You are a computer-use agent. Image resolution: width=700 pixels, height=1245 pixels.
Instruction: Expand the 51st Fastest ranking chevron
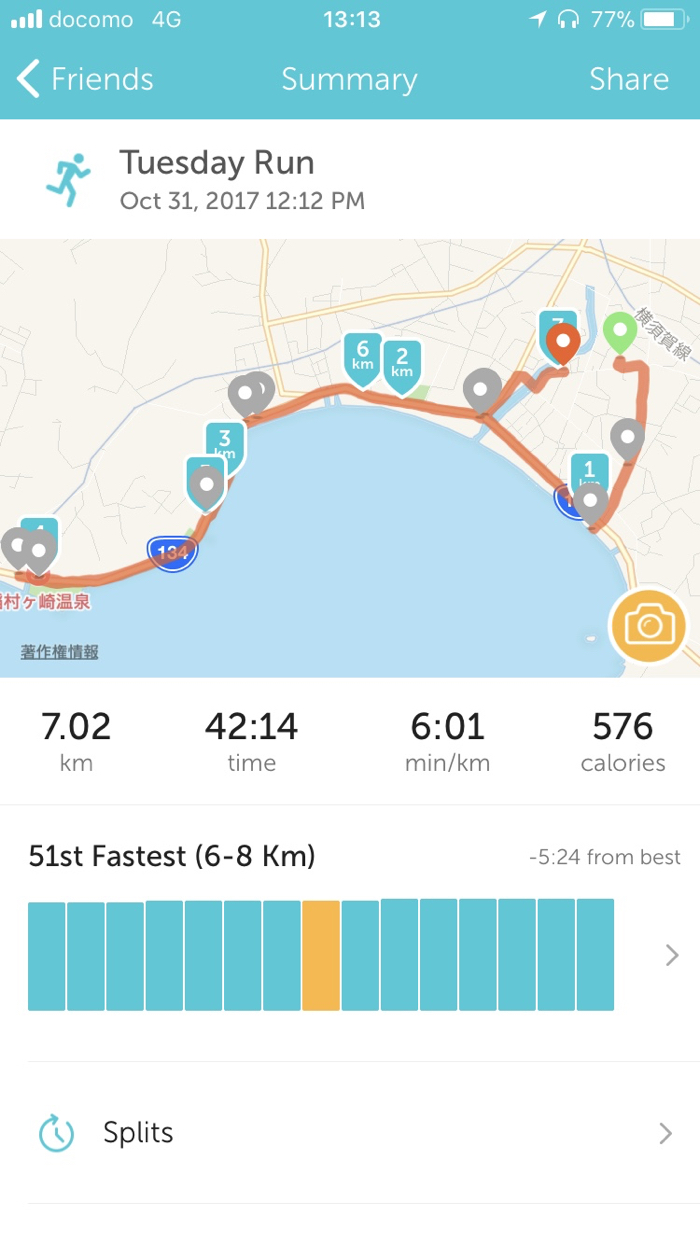point(672,956)
